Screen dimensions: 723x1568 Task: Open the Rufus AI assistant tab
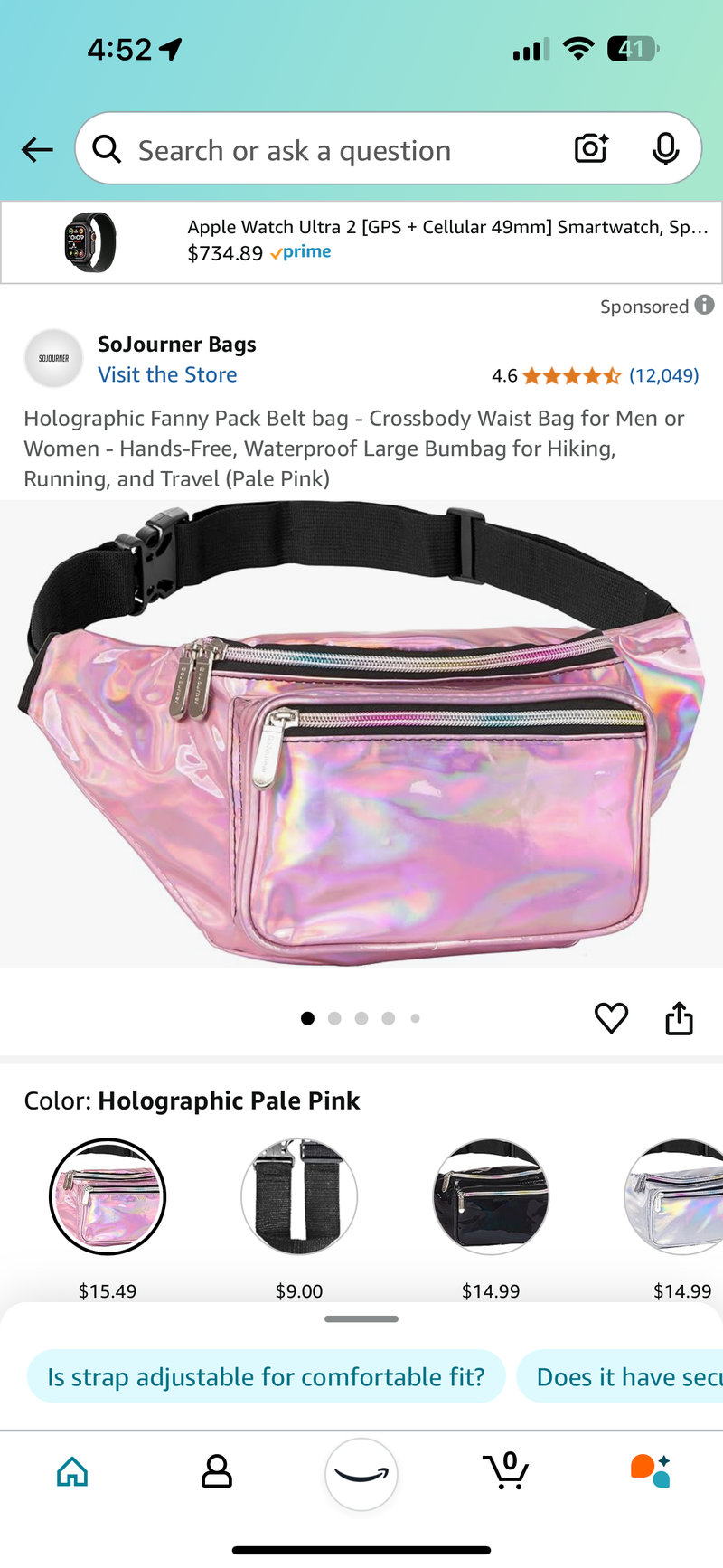tap(650, 1472)
